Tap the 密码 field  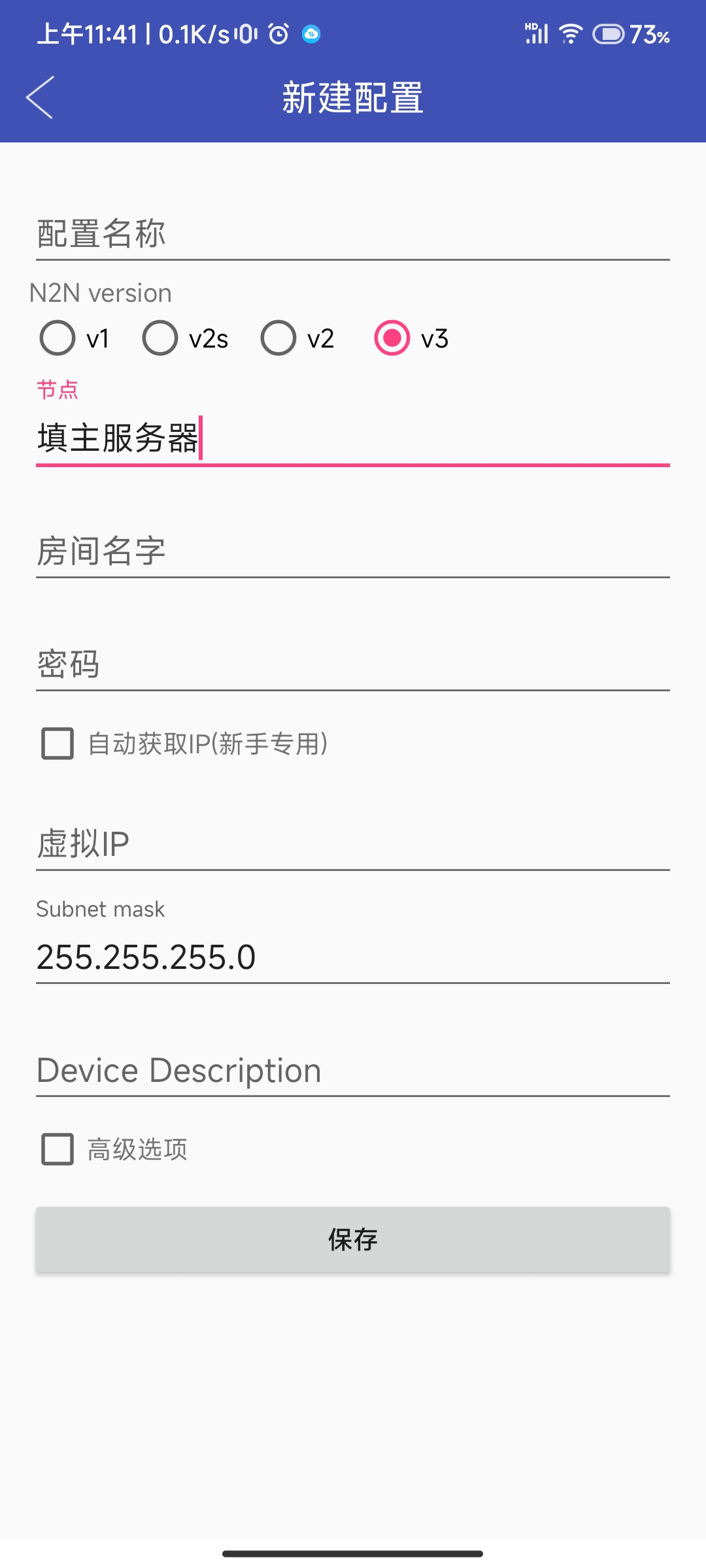click(353, 664)
